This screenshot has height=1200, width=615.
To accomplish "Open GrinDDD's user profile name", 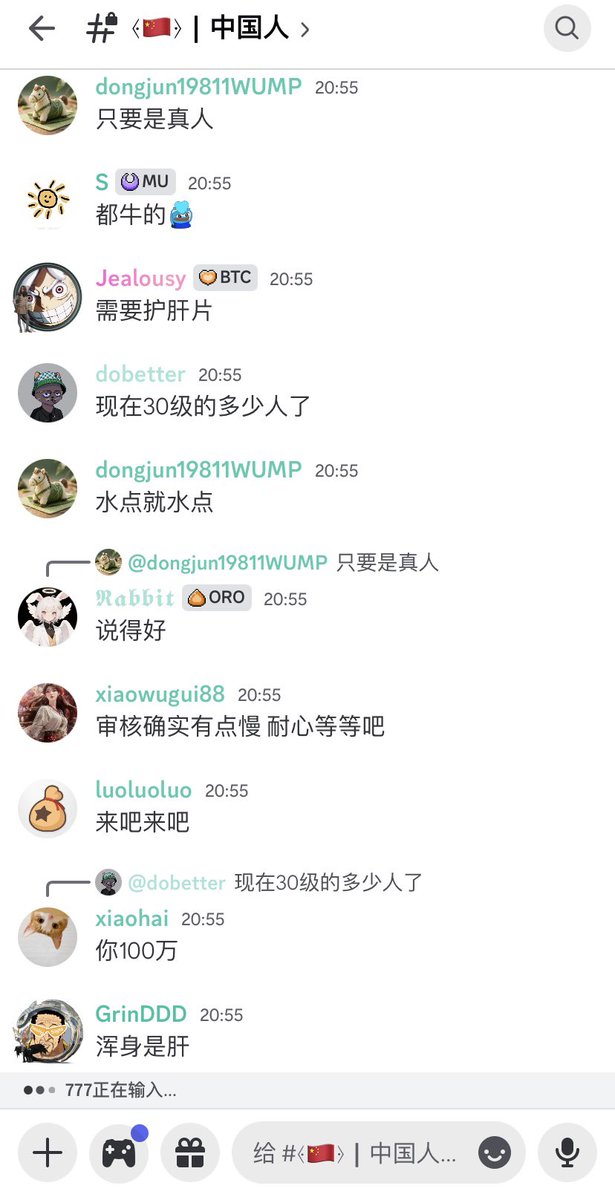I will pos(141,1014).
